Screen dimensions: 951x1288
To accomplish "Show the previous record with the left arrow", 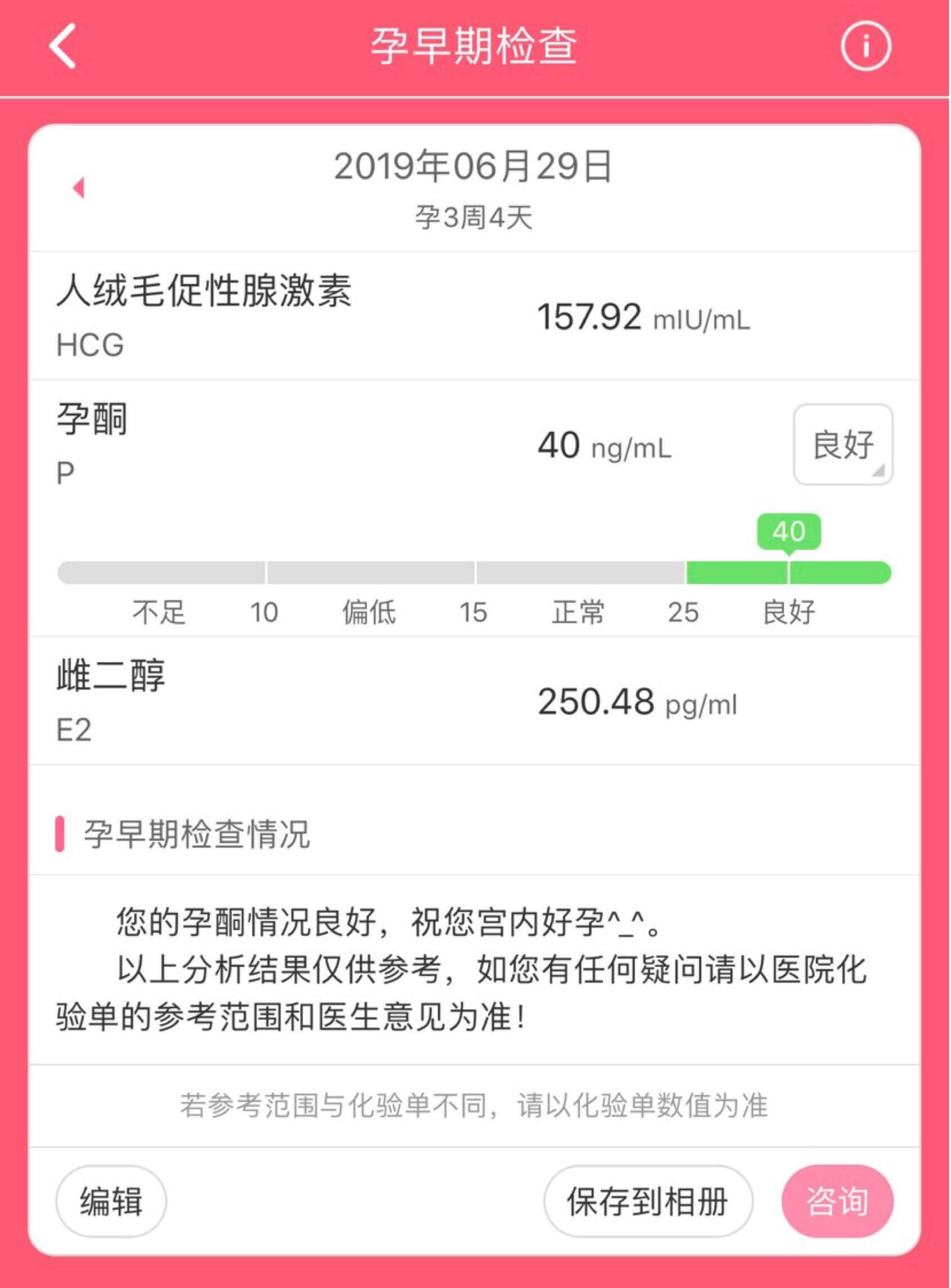I will pos(79,188).
